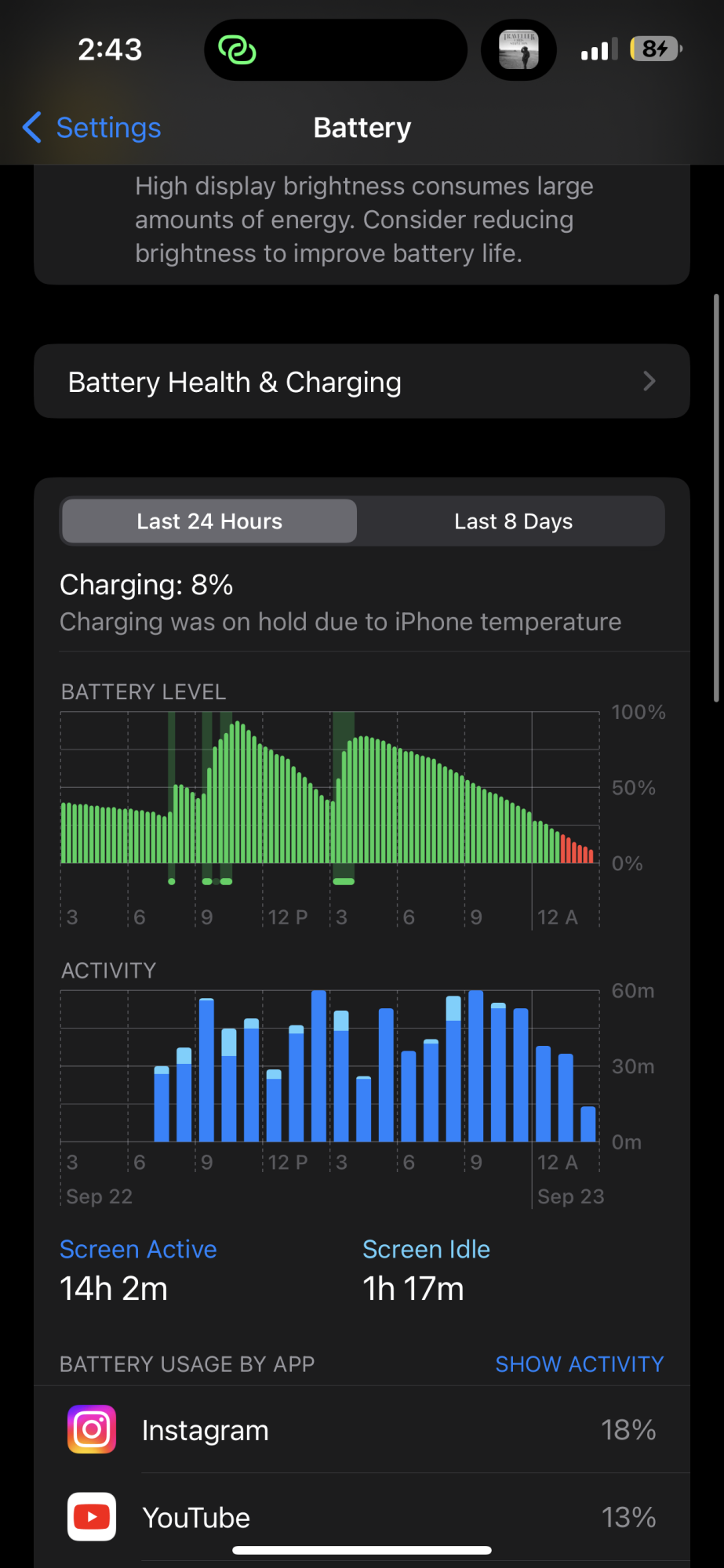Image resolution: width=724 pixels, height=1568 pixels.
Task: Tap Show Activity link
Action: [x=579, y=1364]
